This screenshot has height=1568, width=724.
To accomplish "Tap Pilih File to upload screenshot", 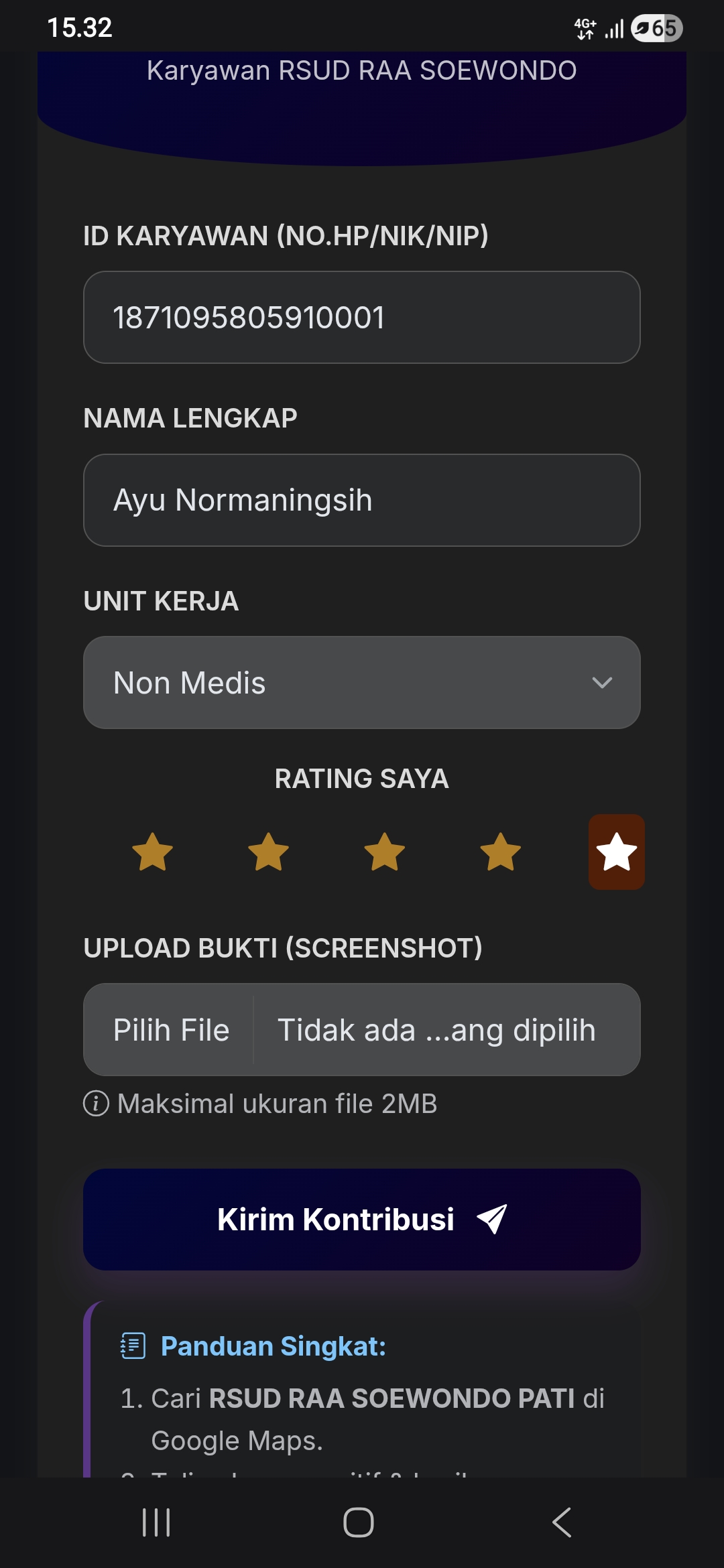I will click(172, 1030).
